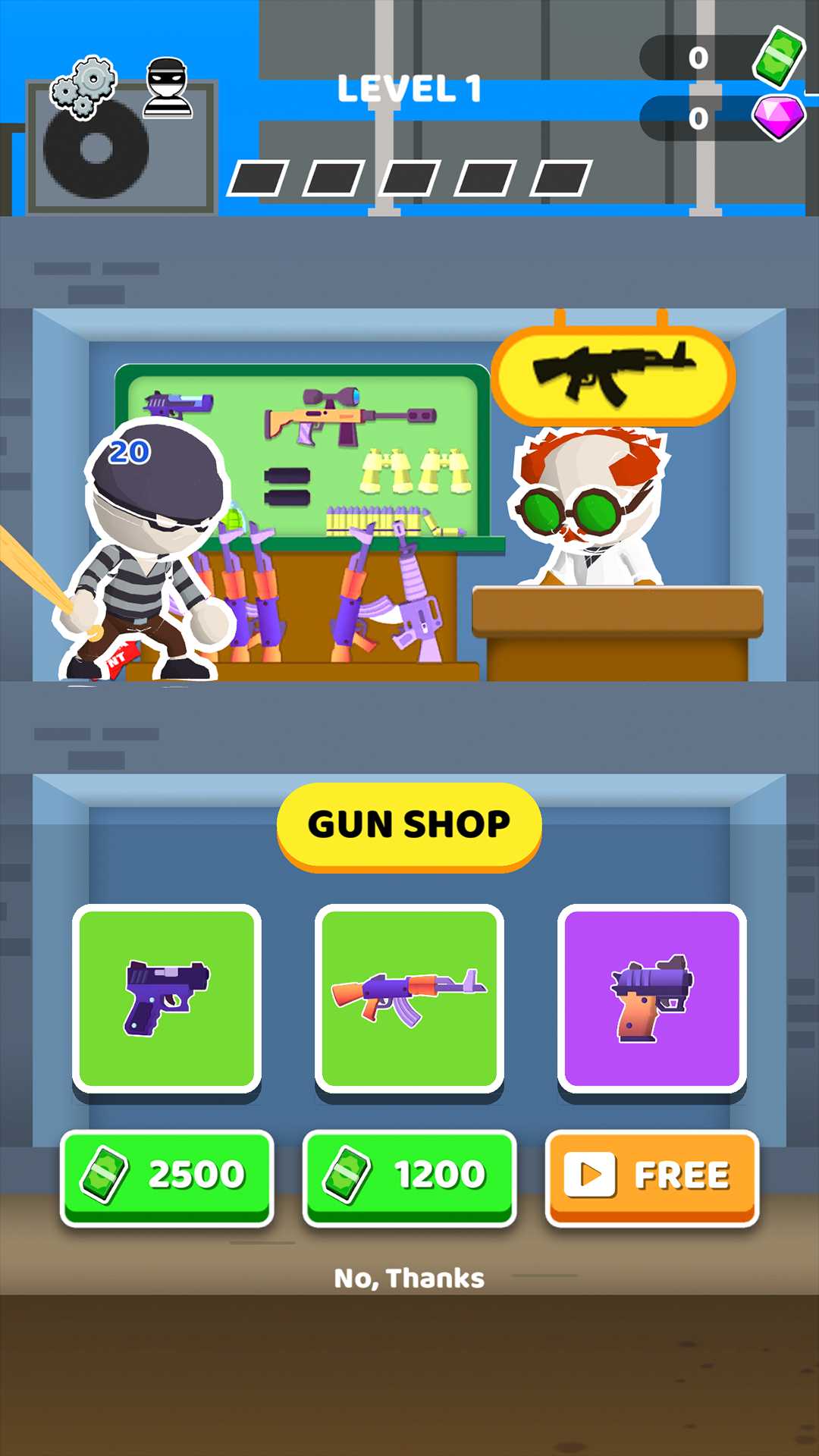Select the assault rifle card
Viewport: 819px width, 1456px height.
pos(409,999)
